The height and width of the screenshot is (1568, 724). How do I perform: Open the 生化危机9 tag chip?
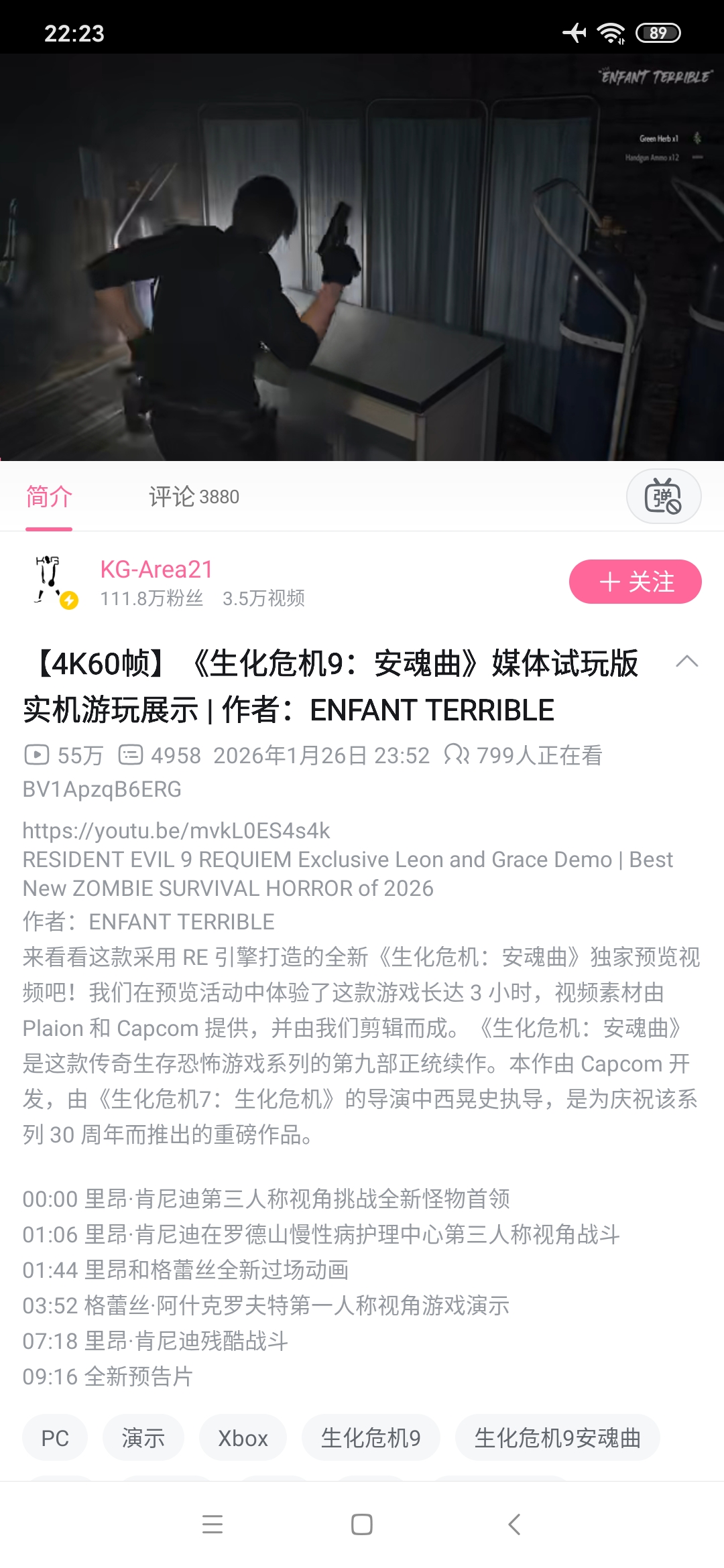371,1438
